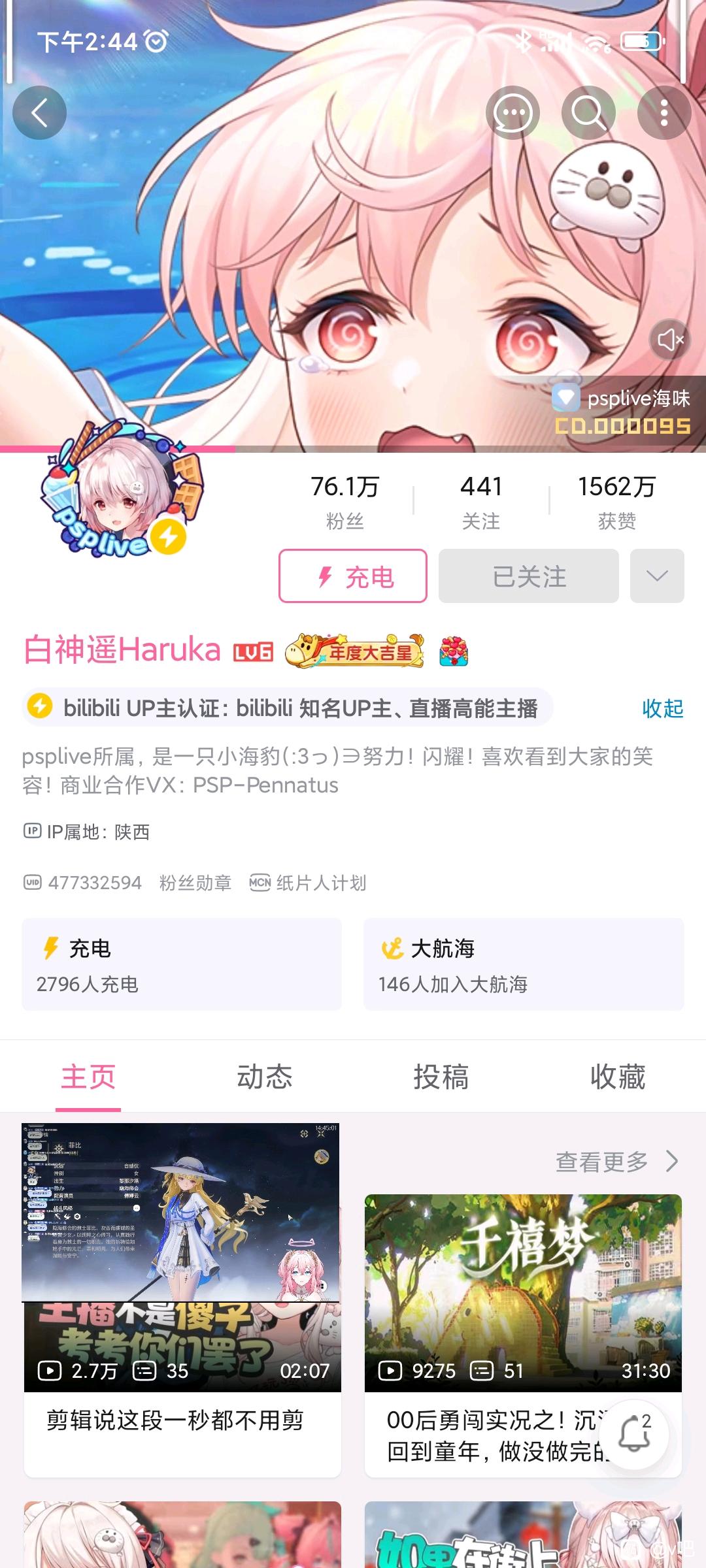Open the three-dot overflow menu
Viewport: 706px width, 1568px height.
pos(664,112)
